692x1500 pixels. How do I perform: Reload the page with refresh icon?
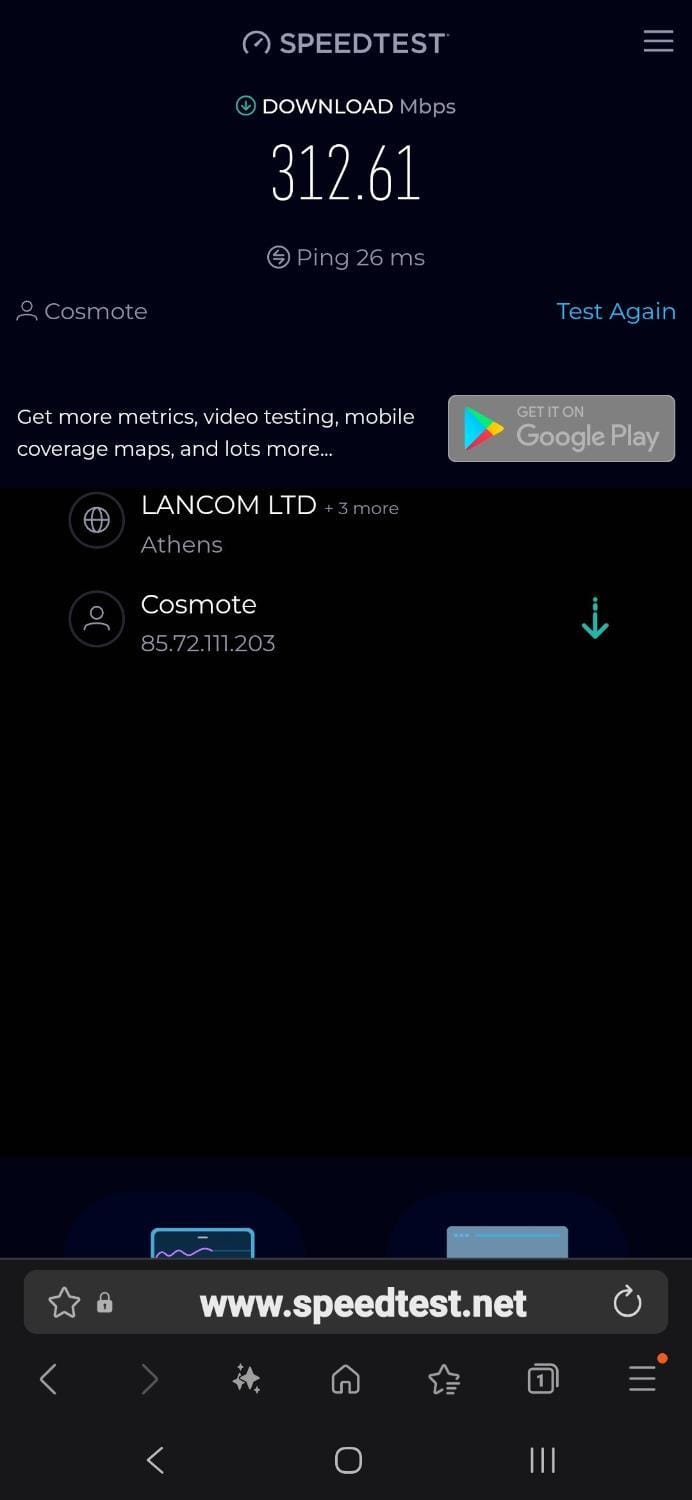pyautogui.click(x=627, y=1302)
